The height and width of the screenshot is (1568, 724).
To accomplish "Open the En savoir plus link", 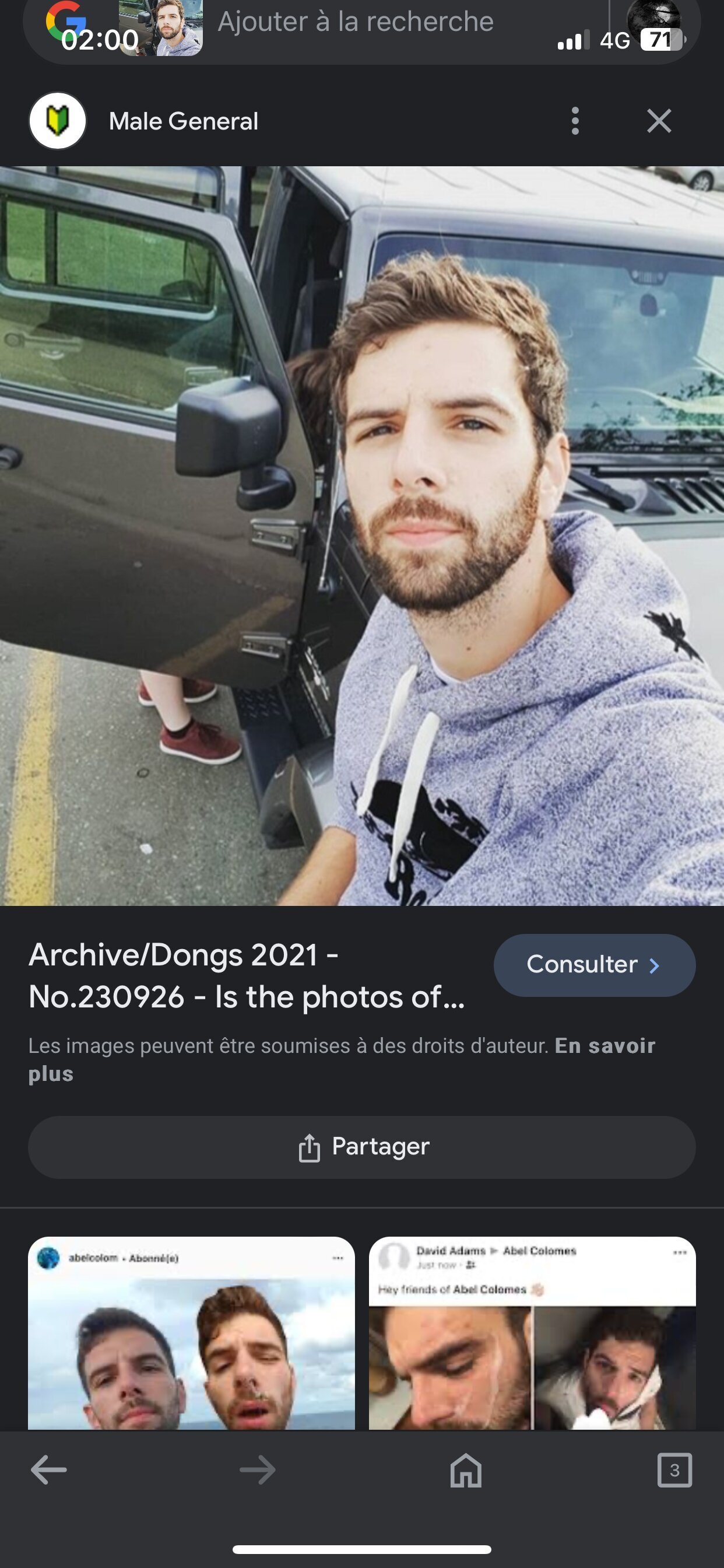I will tap(342, 1059).
